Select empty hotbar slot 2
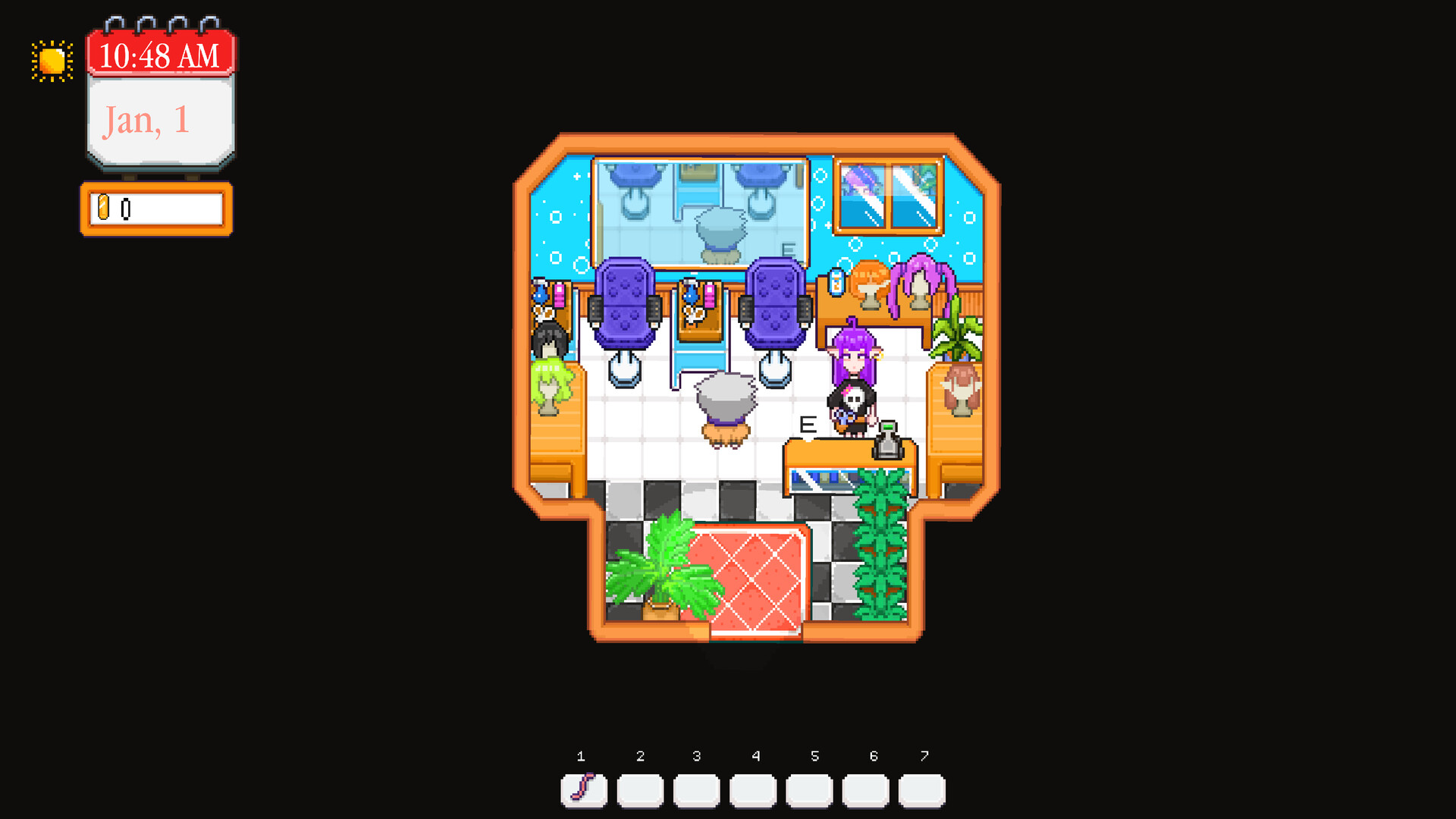 pos(640,790)
